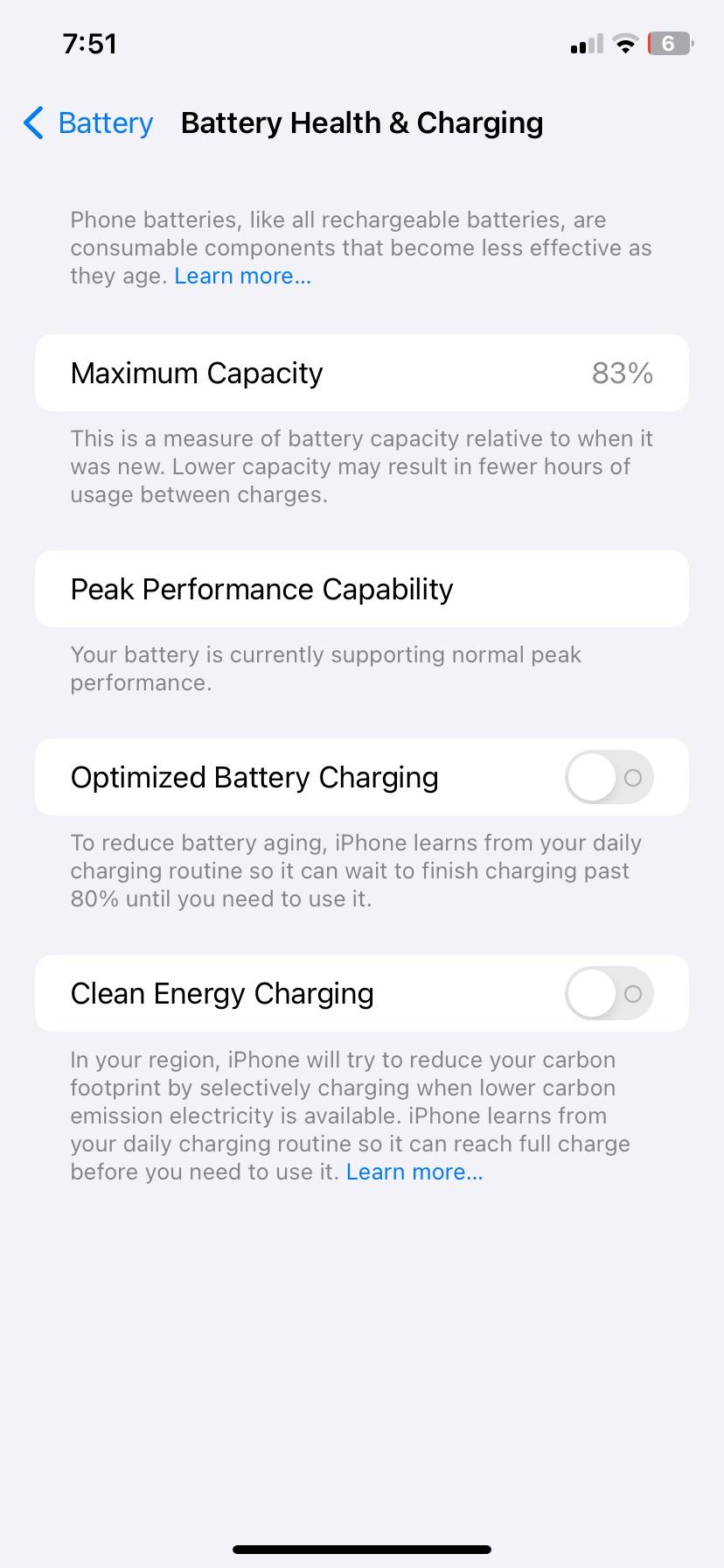Tap the Optimized Battery Charging switch knob

click(588, 777)
